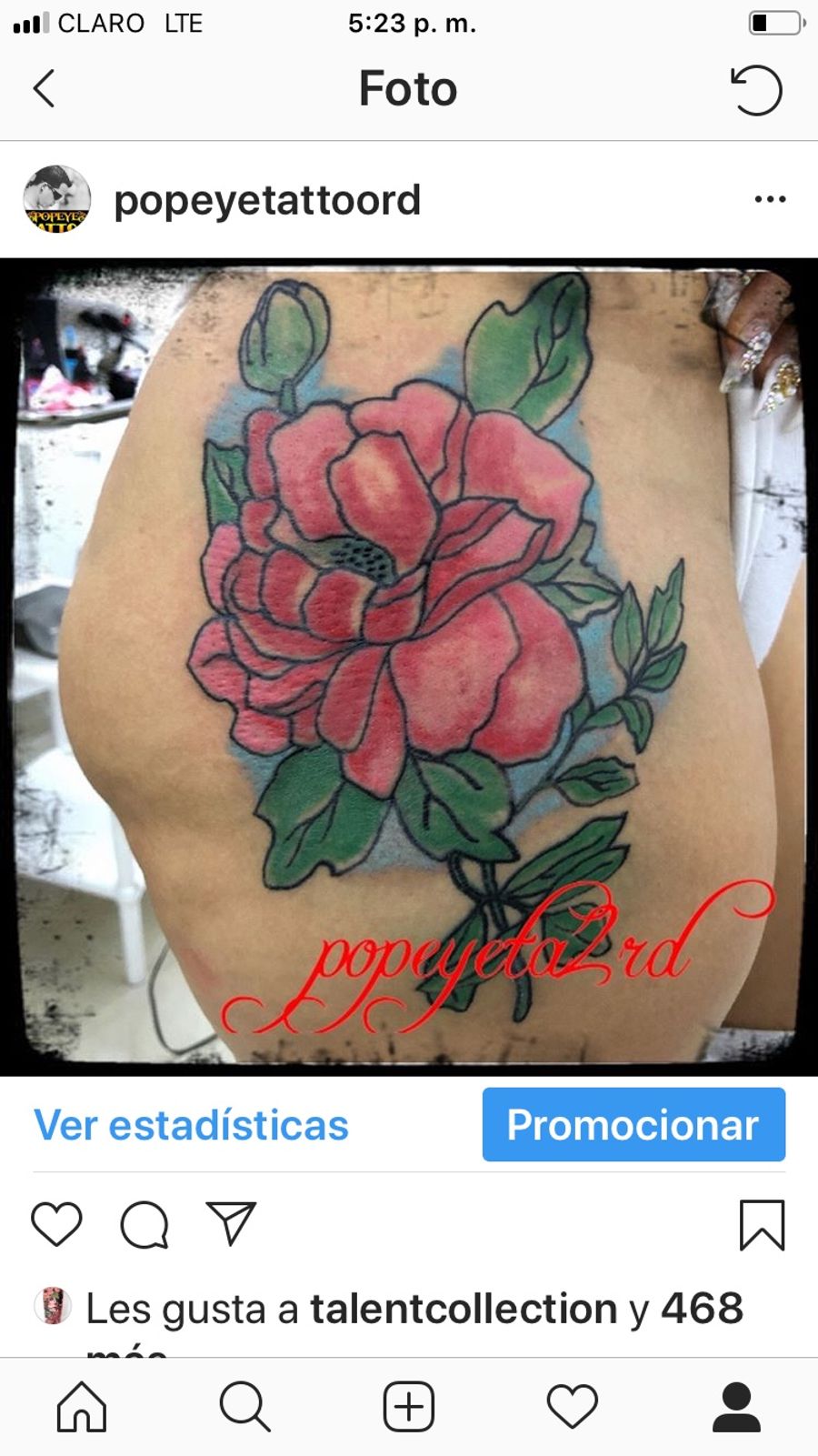Open the flower tattoo photo
Screen dimensions: 818x1456
click(409, 667)
